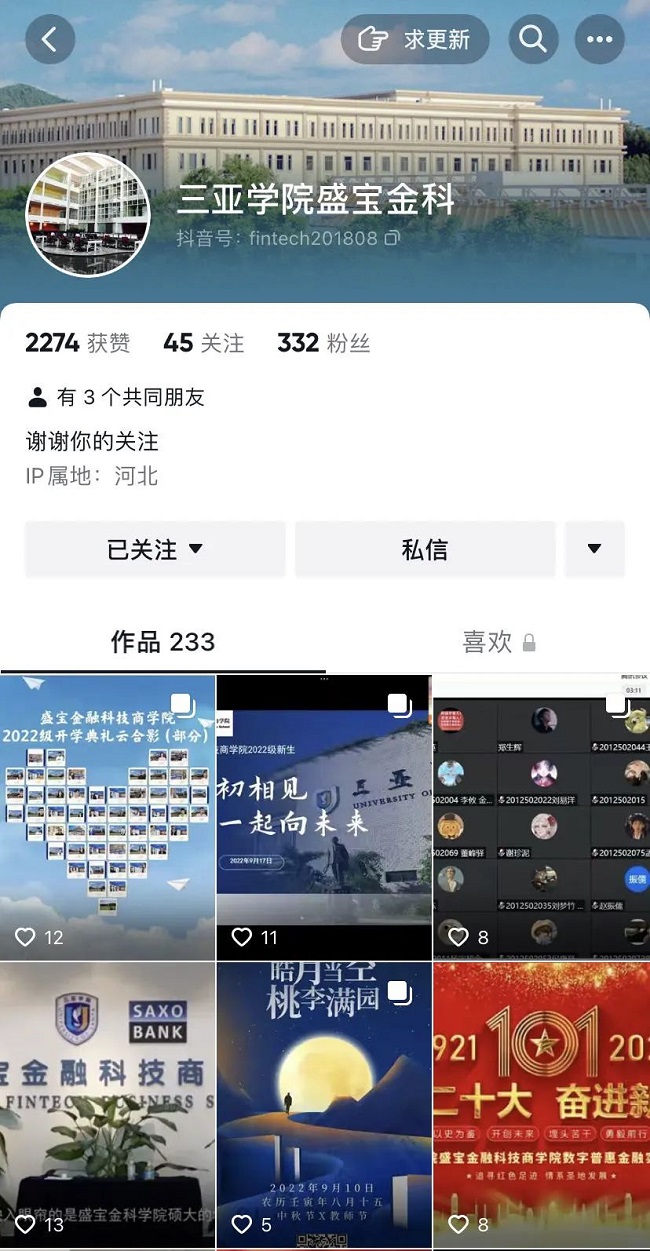Screen dimensions: 650x1251
Task: Go back using the top-left arrow
Action: 49,40
